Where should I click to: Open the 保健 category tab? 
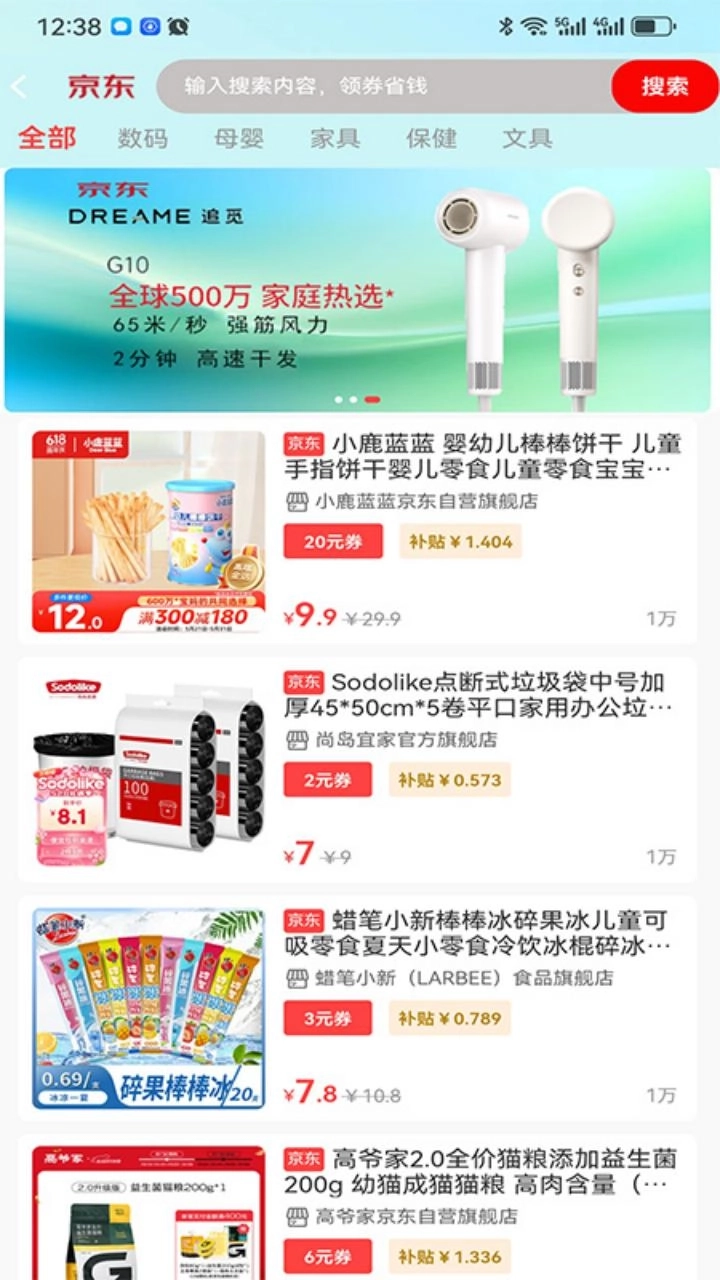(x=430, y=140)
